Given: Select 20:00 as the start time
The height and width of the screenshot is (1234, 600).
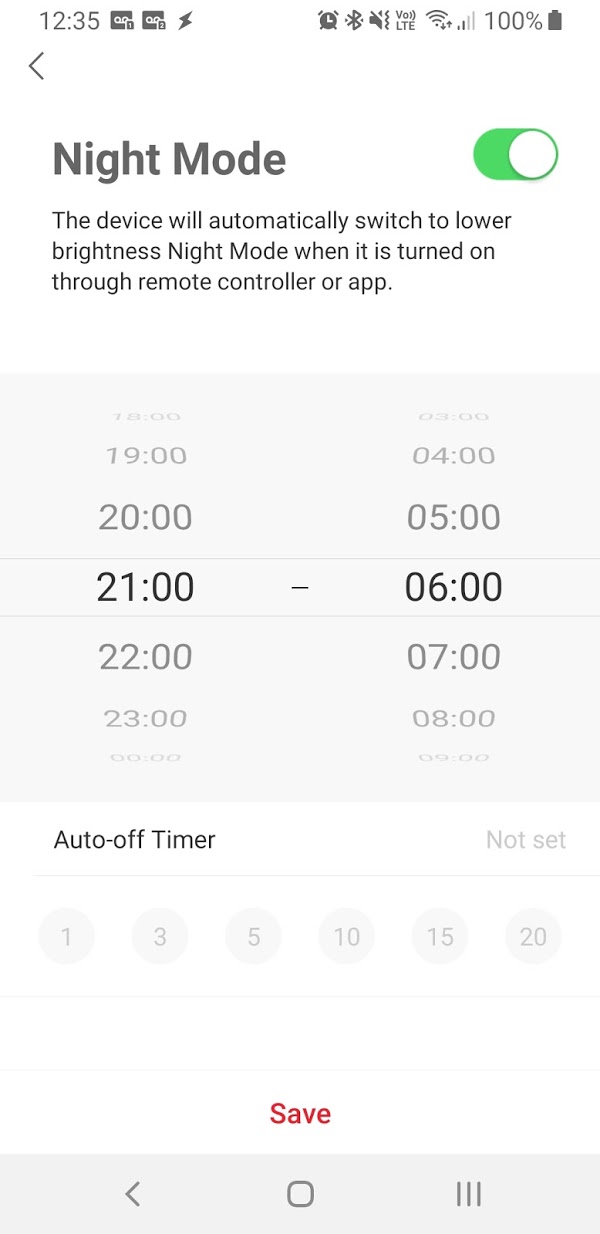Looking at the screenshot, I should [145, 517].
